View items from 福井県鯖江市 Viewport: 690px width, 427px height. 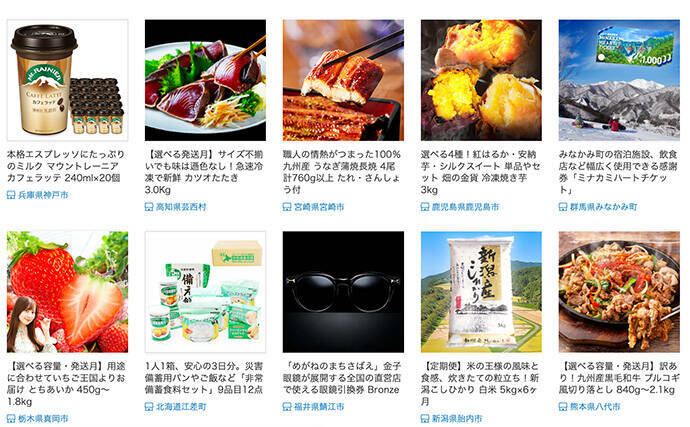point(320,406)
